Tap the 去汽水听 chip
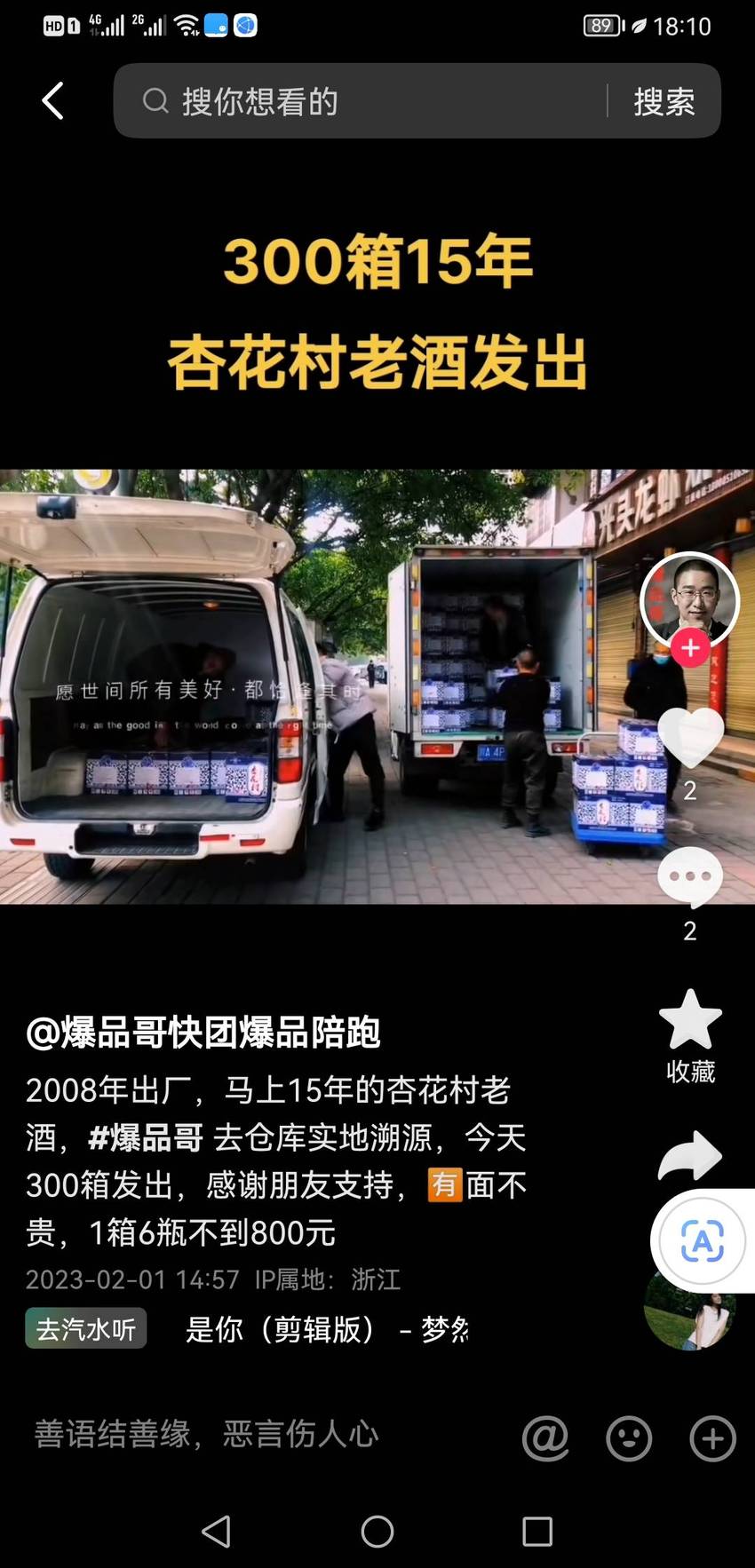This screenshot has width=755, height=1568. tap(86, 1328)
